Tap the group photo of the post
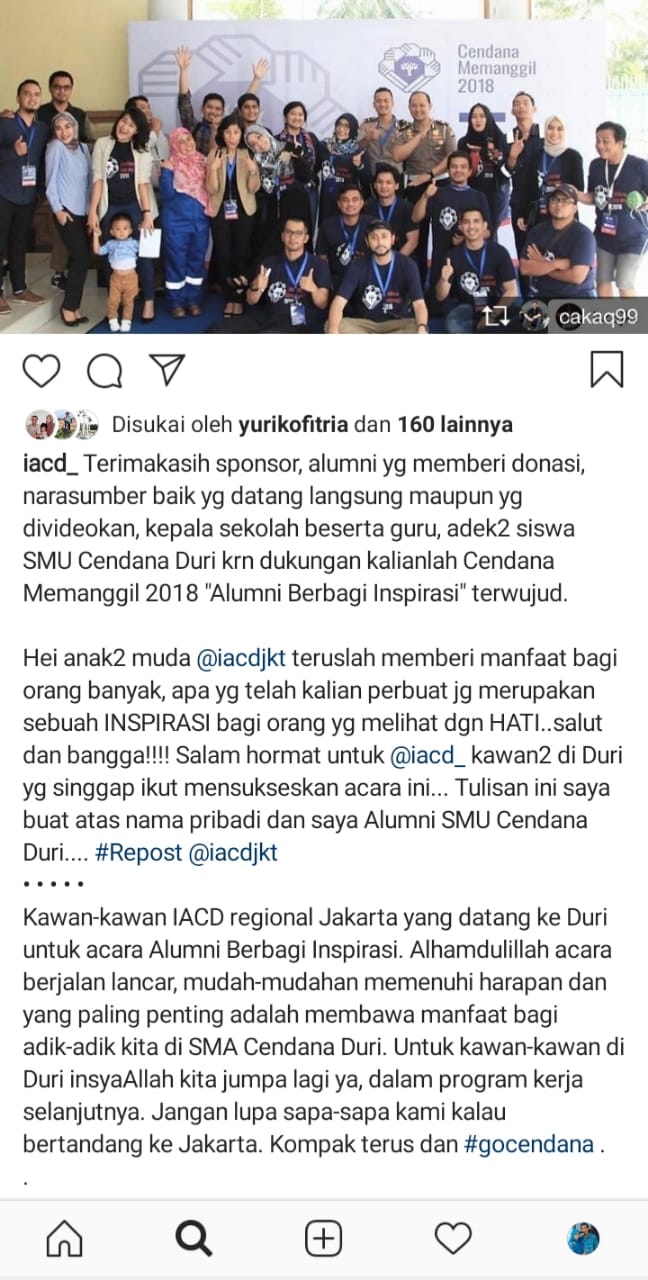The image size is (648, 1280). (324, 166)
